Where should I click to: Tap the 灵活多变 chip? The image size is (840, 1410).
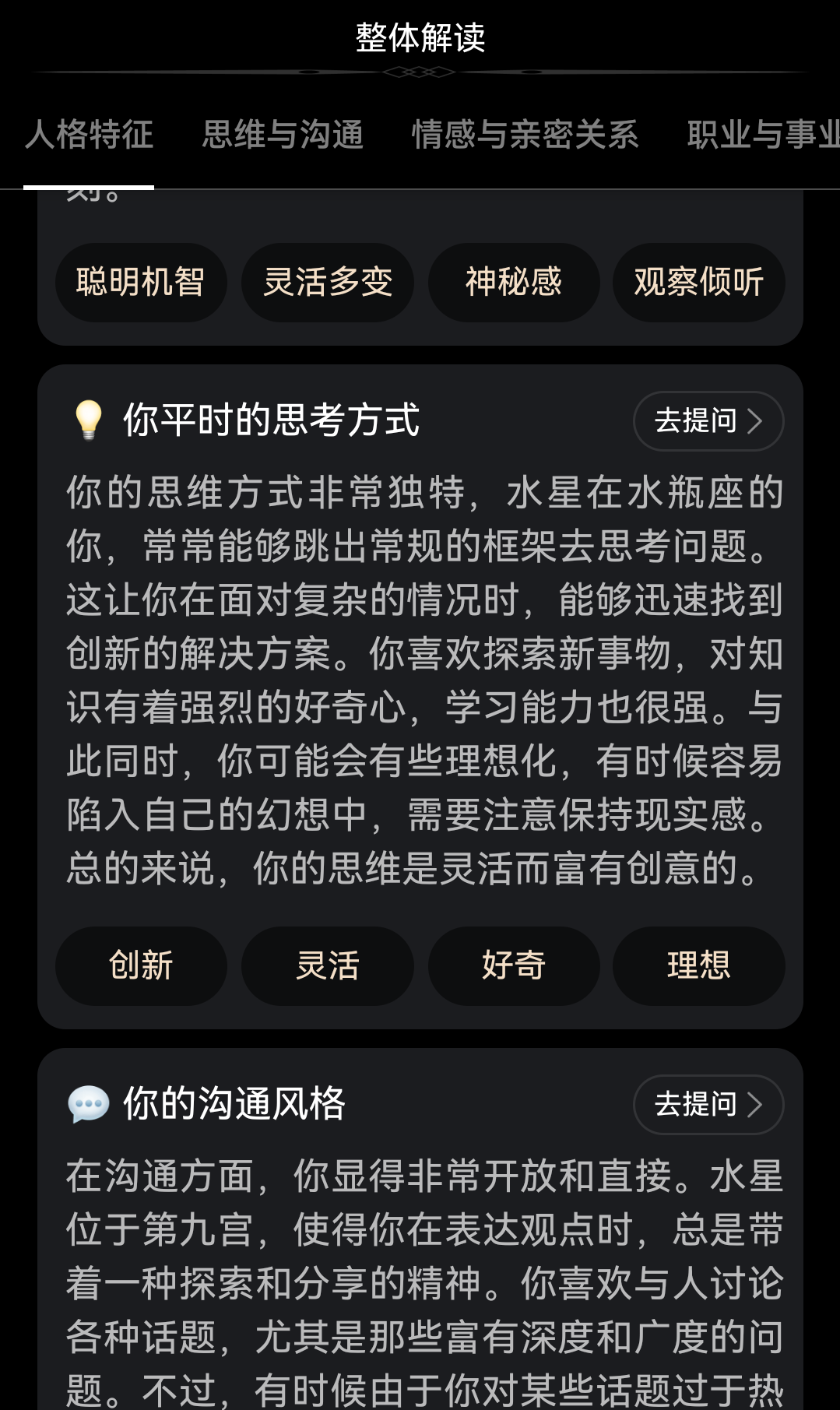tap(328, 282)
